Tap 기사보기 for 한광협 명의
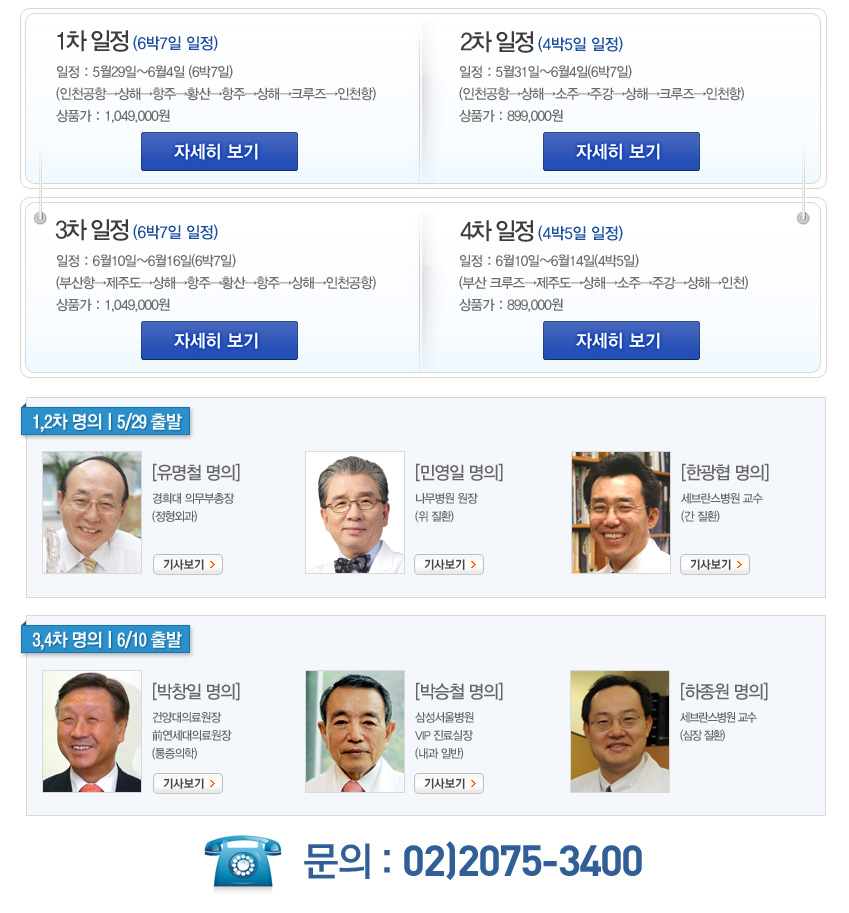Screen dimensions: 849x913 (x=715, y=565)
